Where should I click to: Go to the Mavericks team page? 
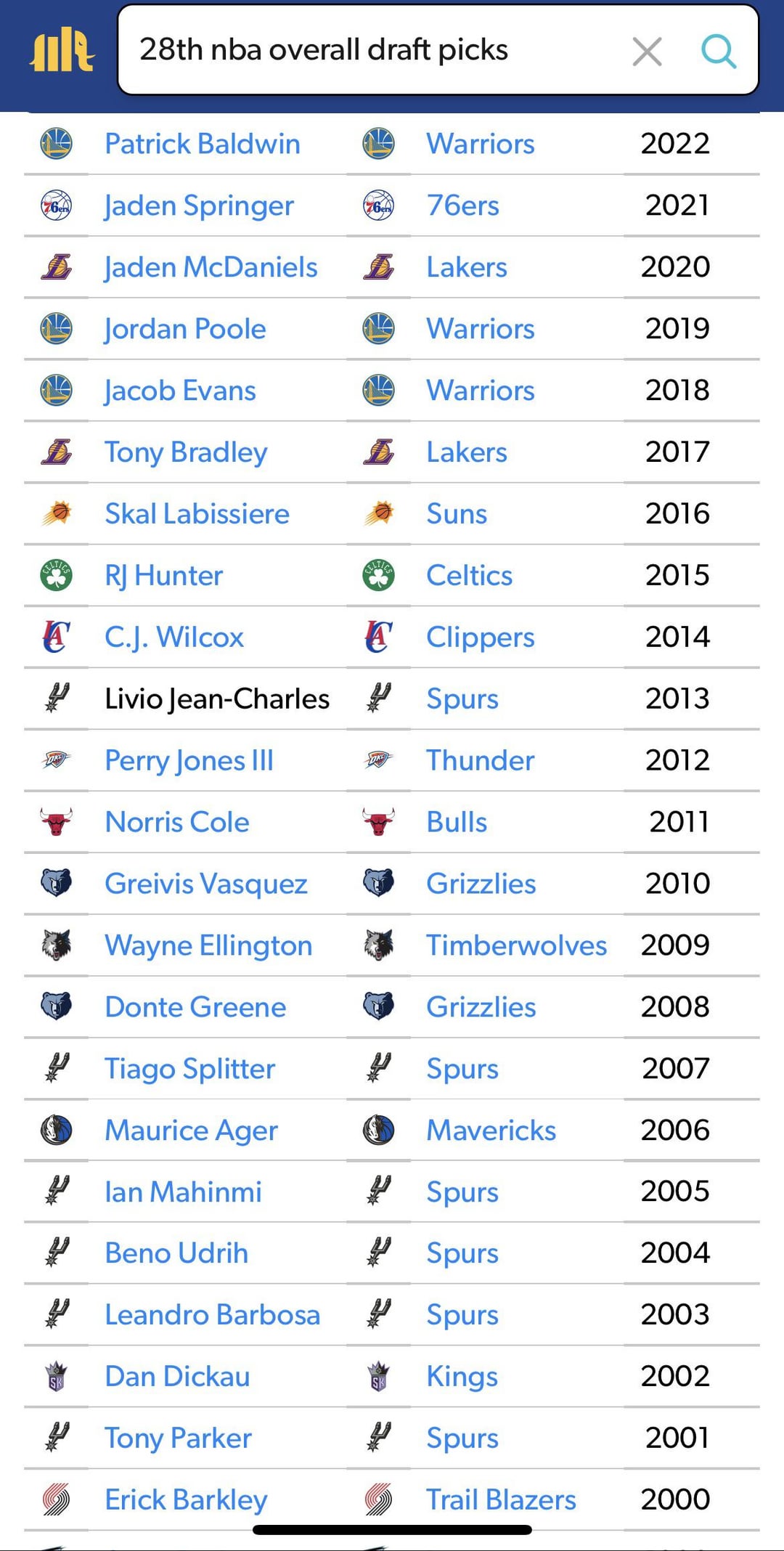(x=491, y=1131)
